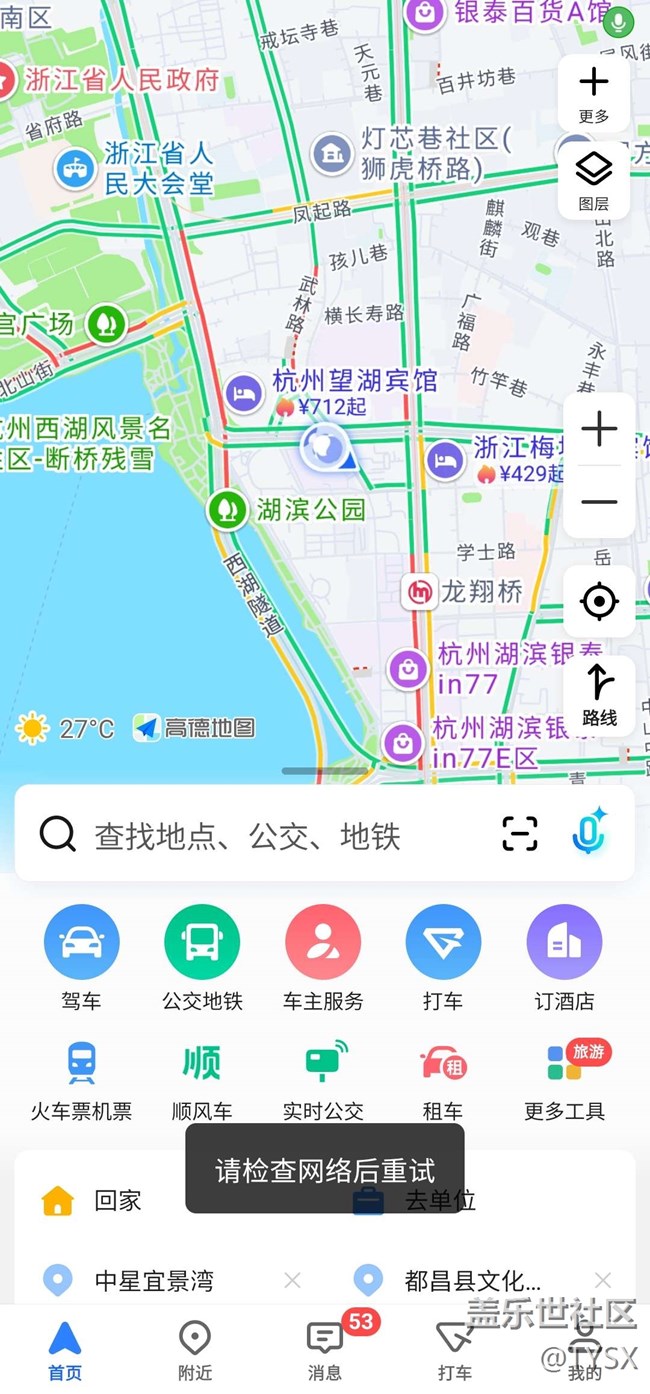This screenshot has width=650, height=1394.
Task: Zoom in on the map
Action: [598, 430]
